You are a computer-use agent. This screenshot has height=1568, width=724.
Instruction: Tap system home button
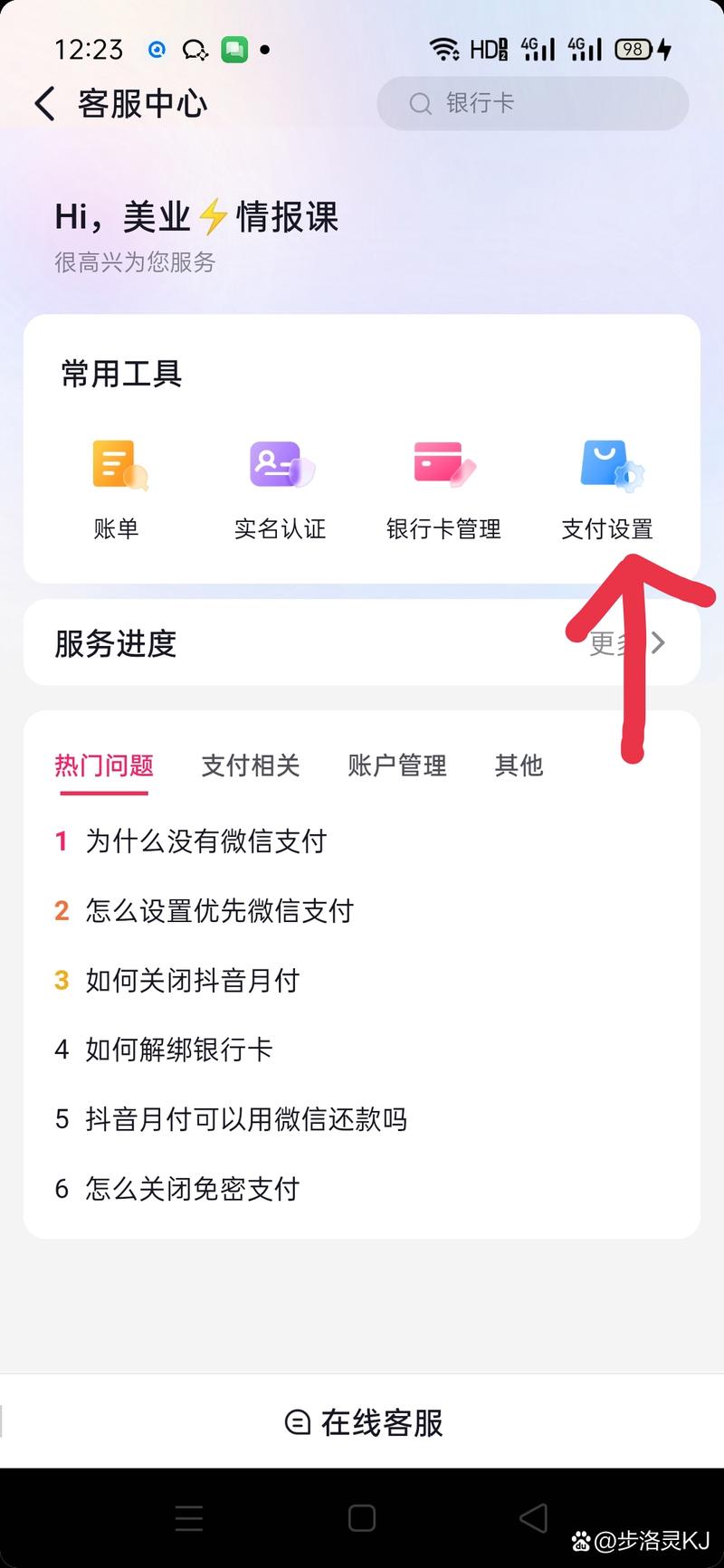click(362, 1517)
